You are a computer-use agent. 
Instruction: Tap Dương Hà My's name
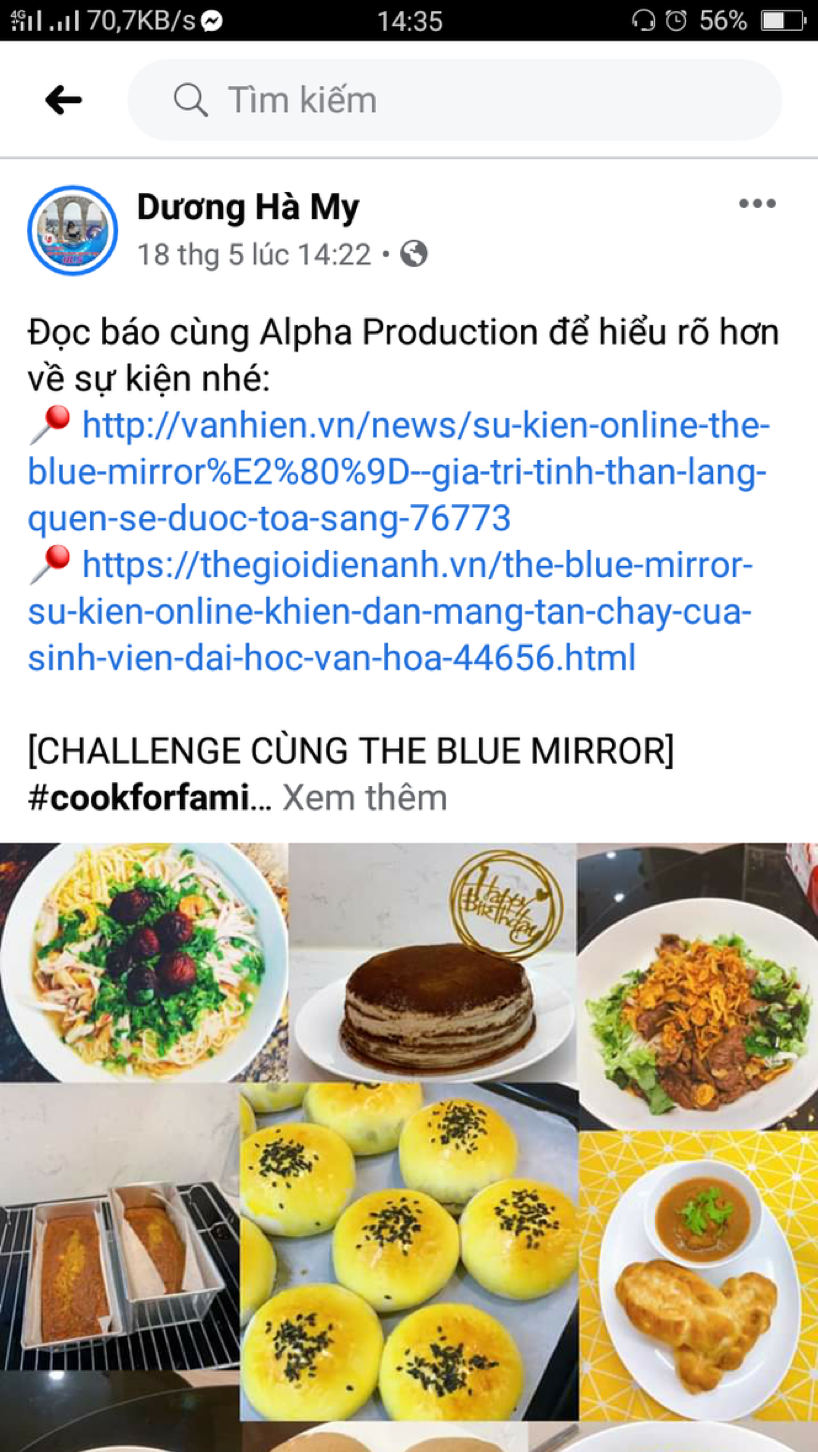point(247,206)
